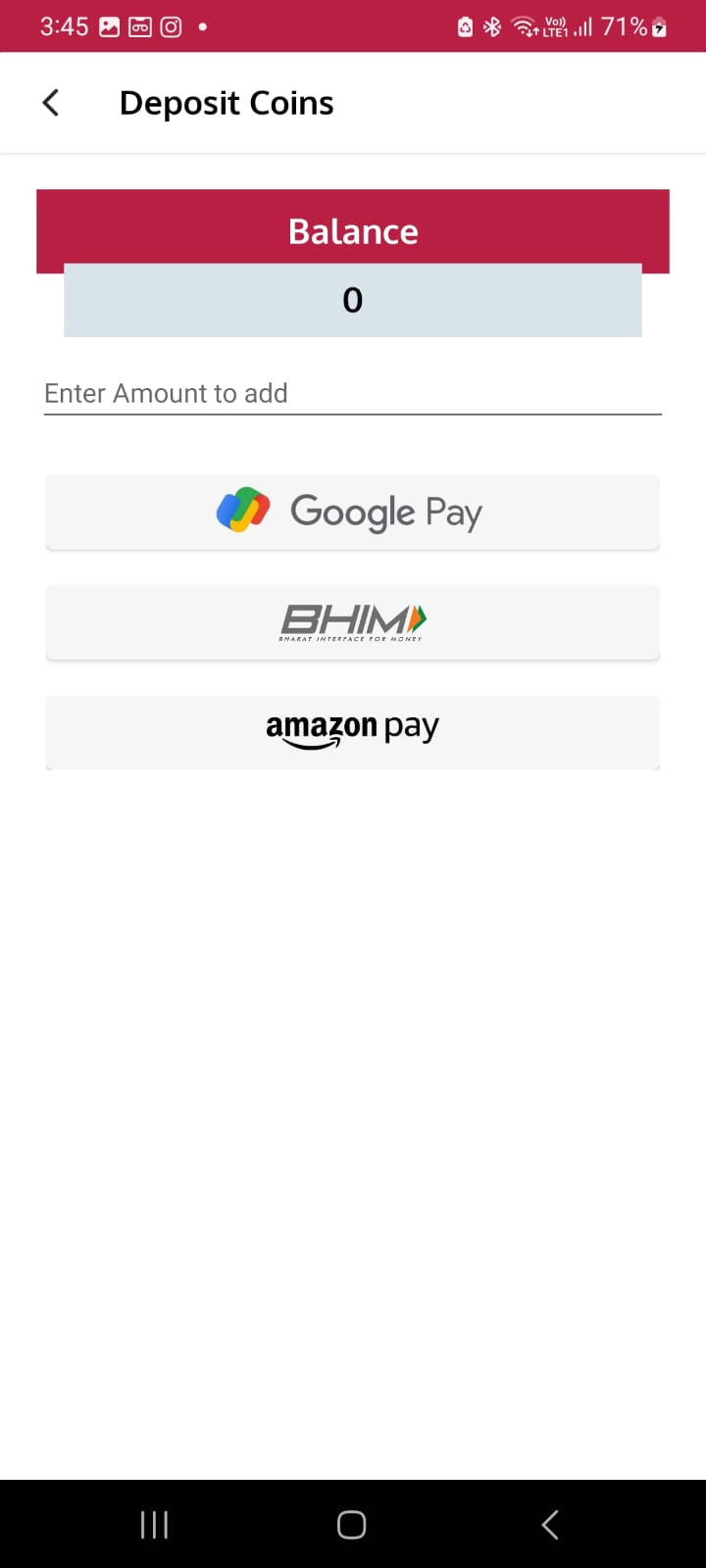The image size is (706, 1568).
Task: Open recent apps from navigation bar
Action: [x=154, y=1524]
